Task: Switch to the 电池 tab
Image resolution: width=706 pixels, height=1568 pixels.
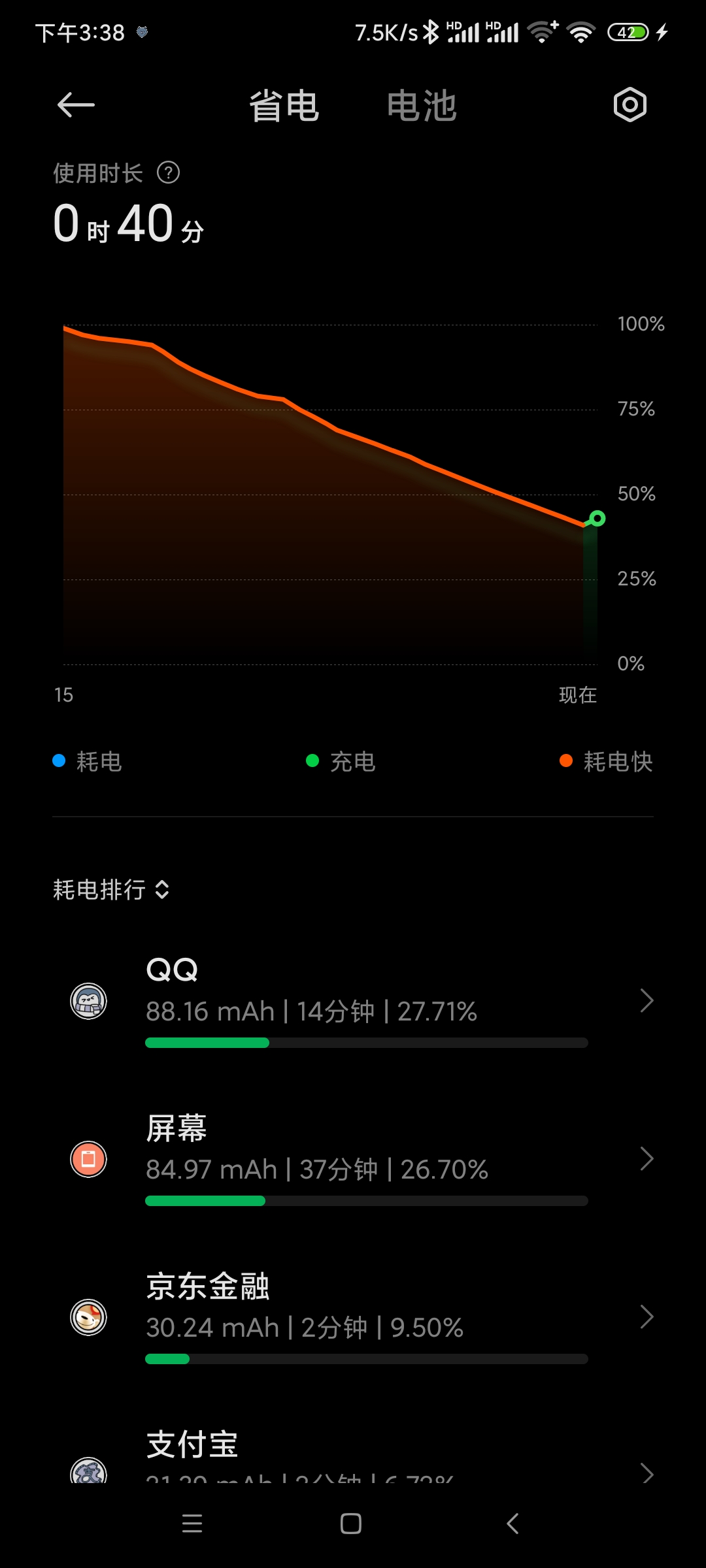Action: pyautogui.click(x=422, y=106)
